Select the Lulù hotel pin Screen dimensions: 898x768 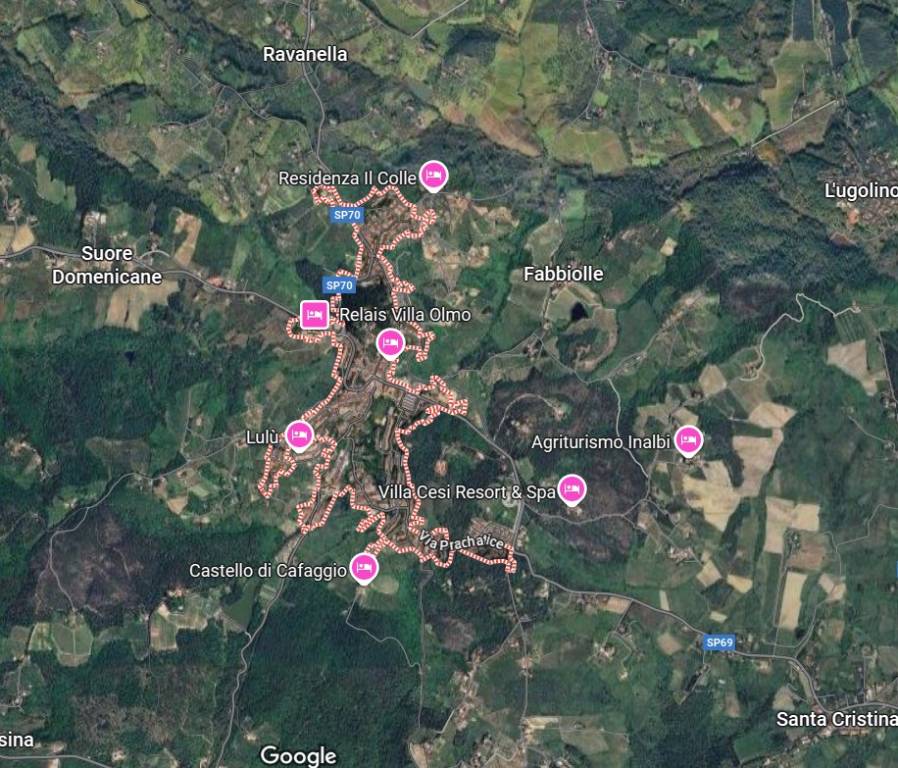coord(298,434)
